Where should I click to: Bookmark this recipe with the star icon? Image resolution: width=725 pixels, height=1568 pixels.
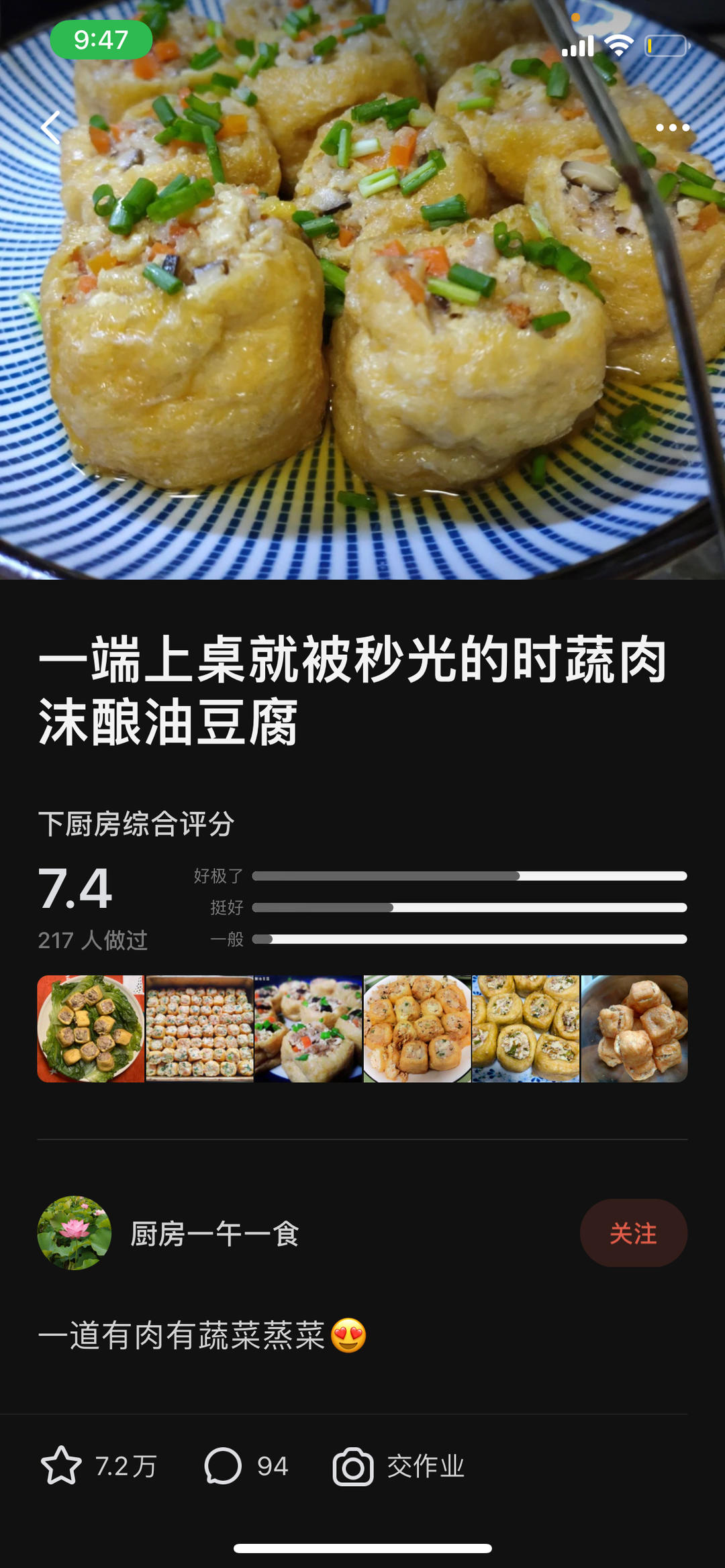[x=61, y=1466]
